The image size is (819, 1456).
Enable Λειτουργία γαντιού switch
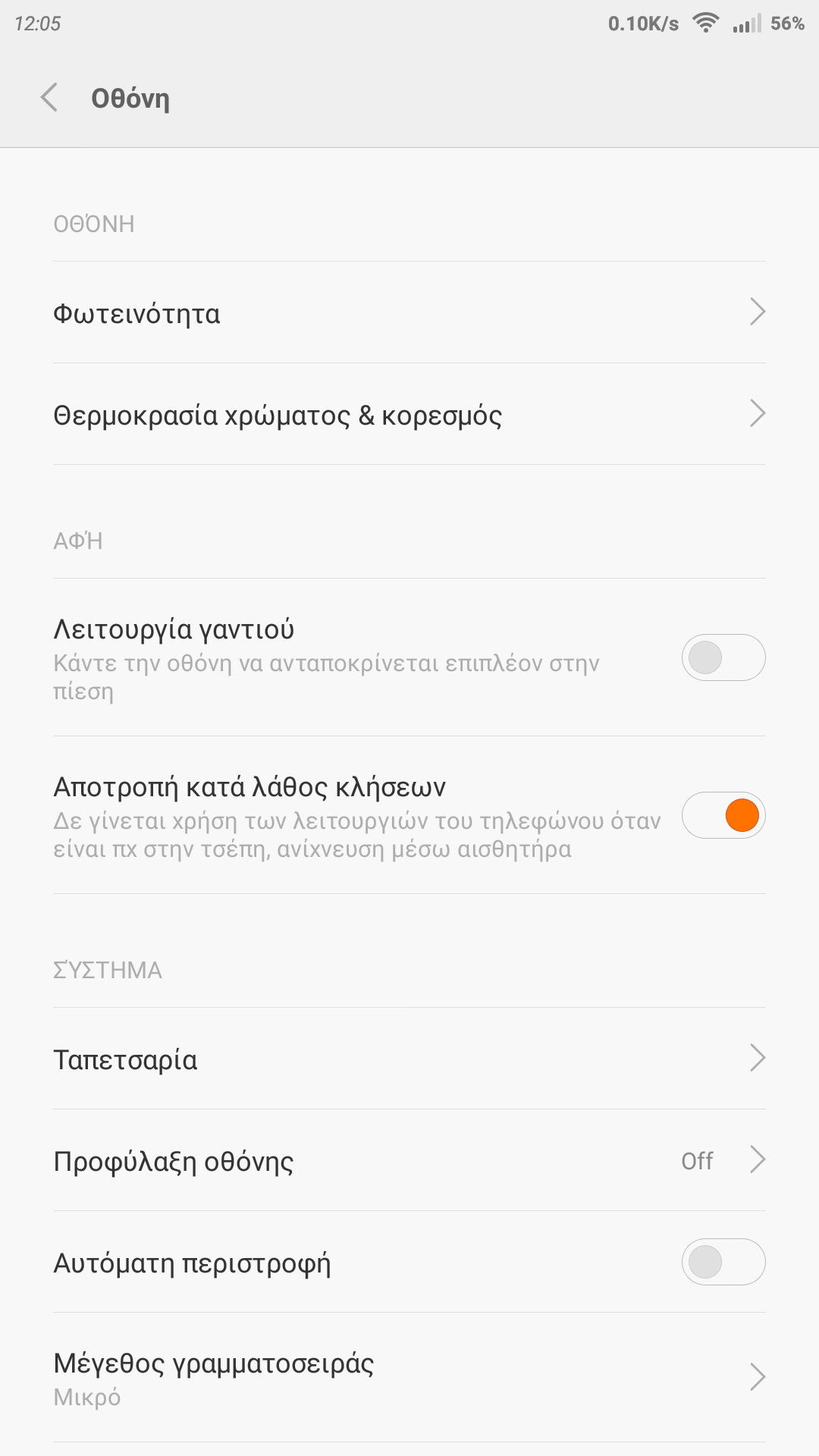(x=723, y=657)
